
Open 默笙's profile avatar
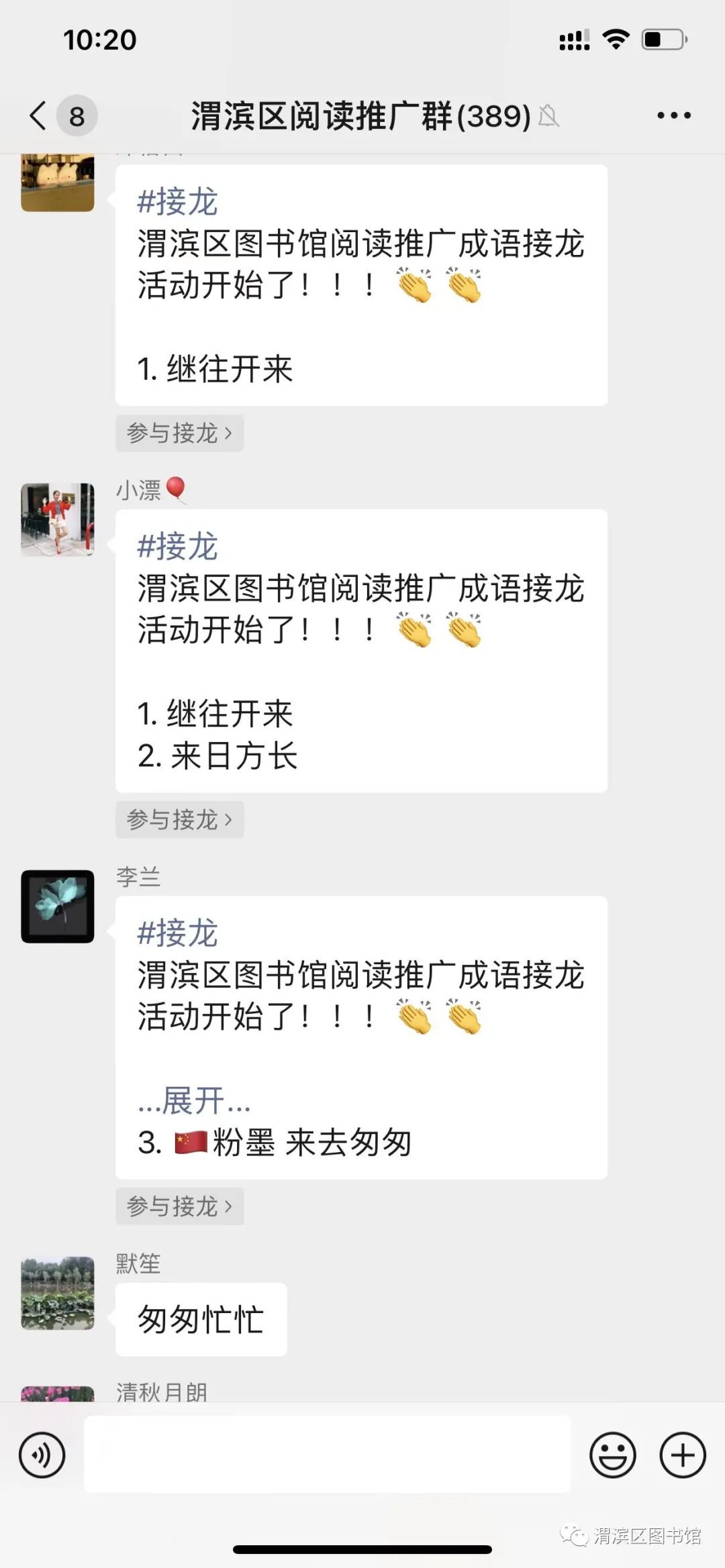(x=58, y=1293)
